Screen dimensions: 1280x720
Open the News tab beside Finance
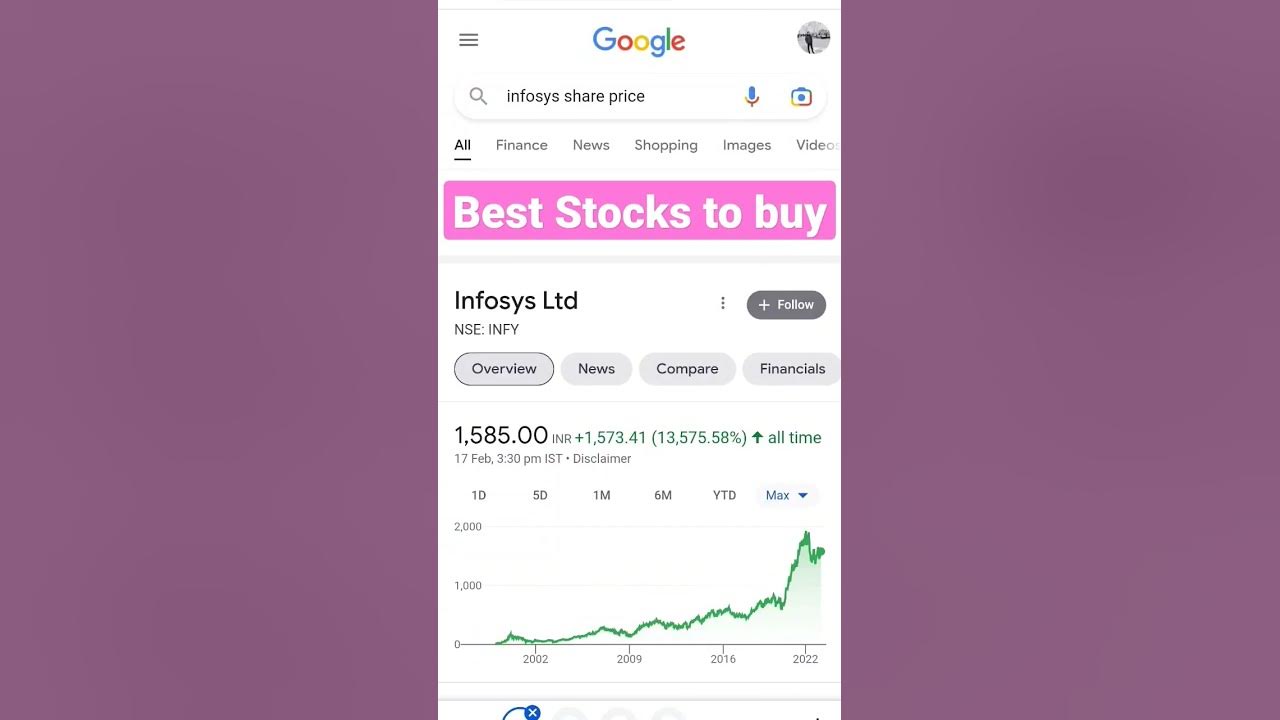coord(590,145)
